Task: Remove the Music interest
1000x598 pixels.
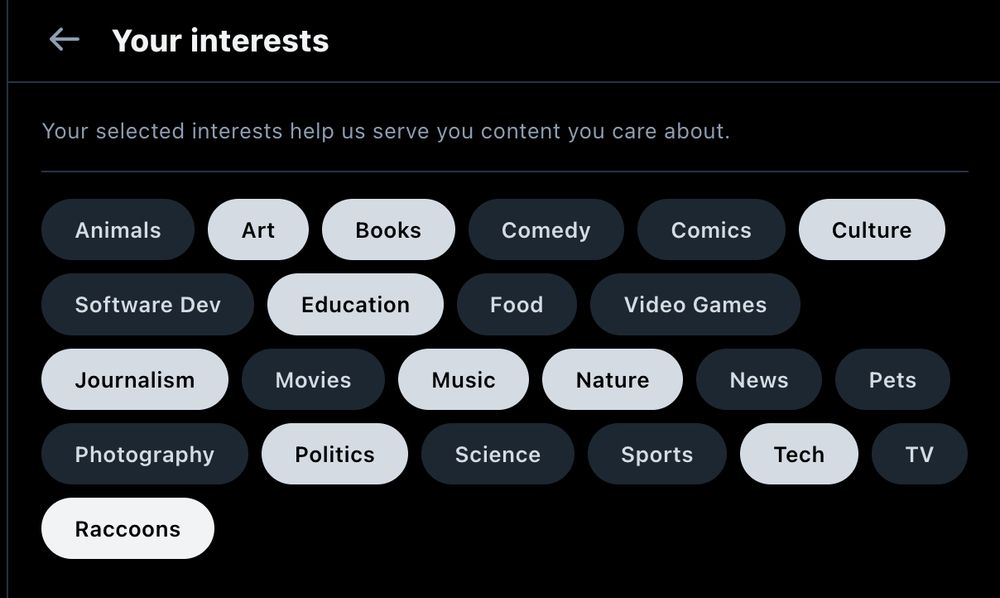Action: tap(464, 379)
